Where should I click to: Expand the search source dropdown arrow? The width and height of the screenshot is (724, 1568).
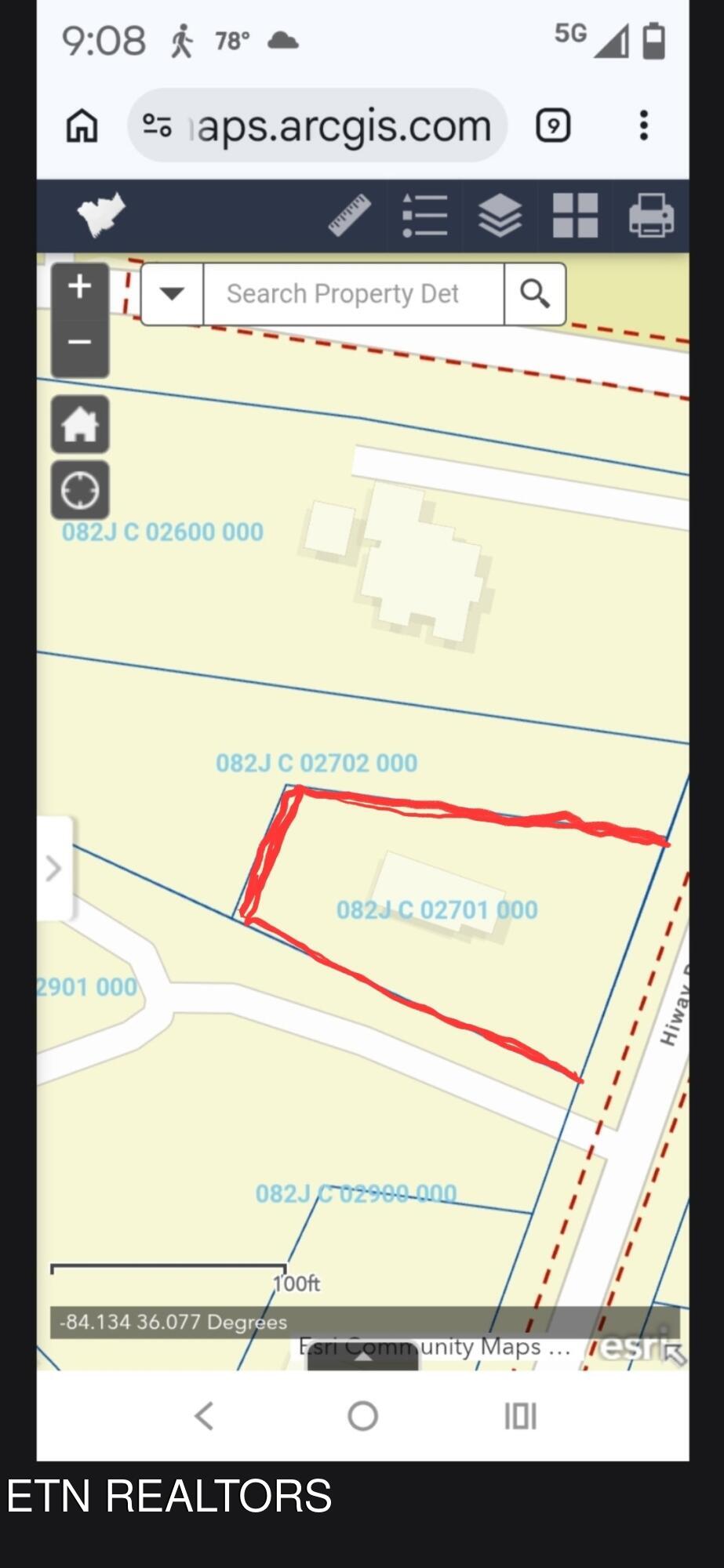[x=172, y=294]
